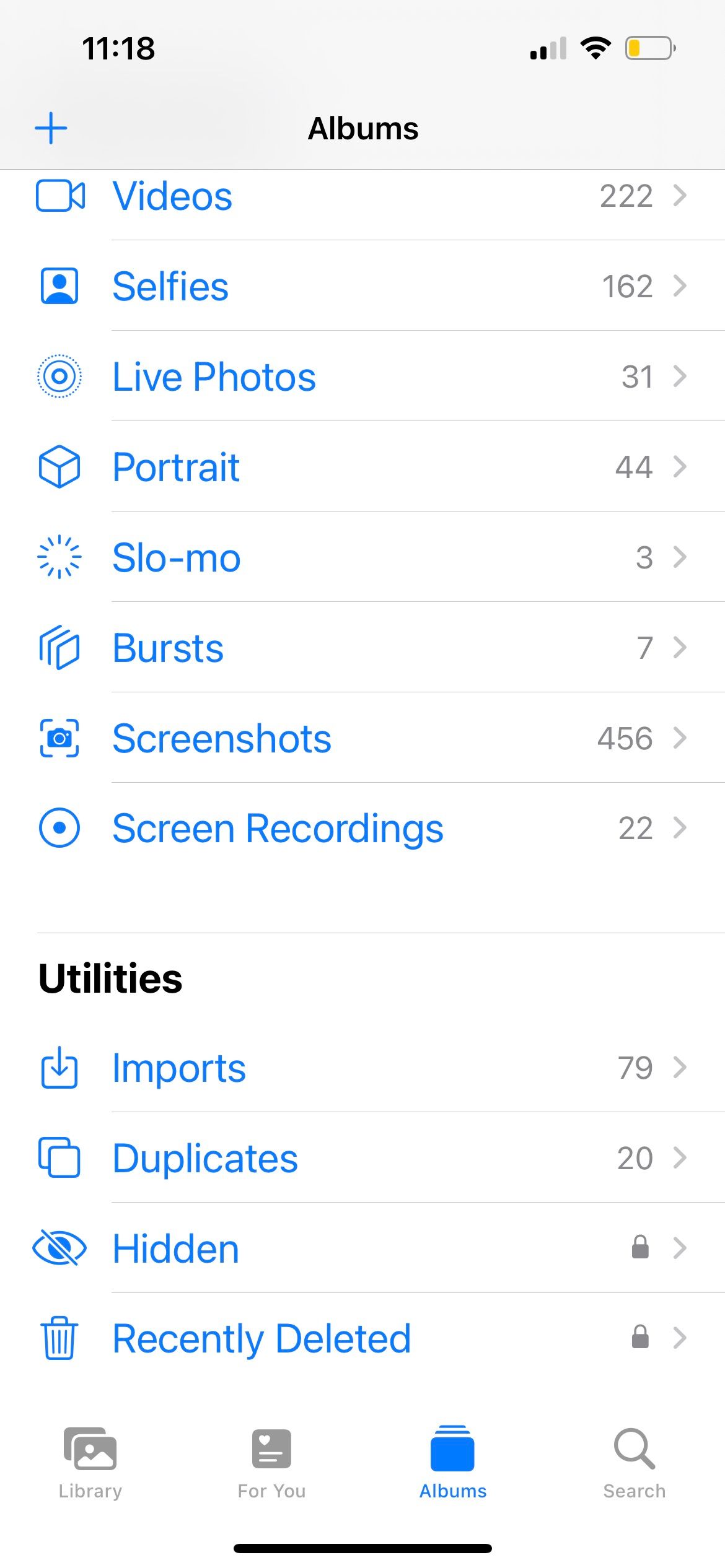Open the Videos album

pyautogui.click(x=172, y=196)
